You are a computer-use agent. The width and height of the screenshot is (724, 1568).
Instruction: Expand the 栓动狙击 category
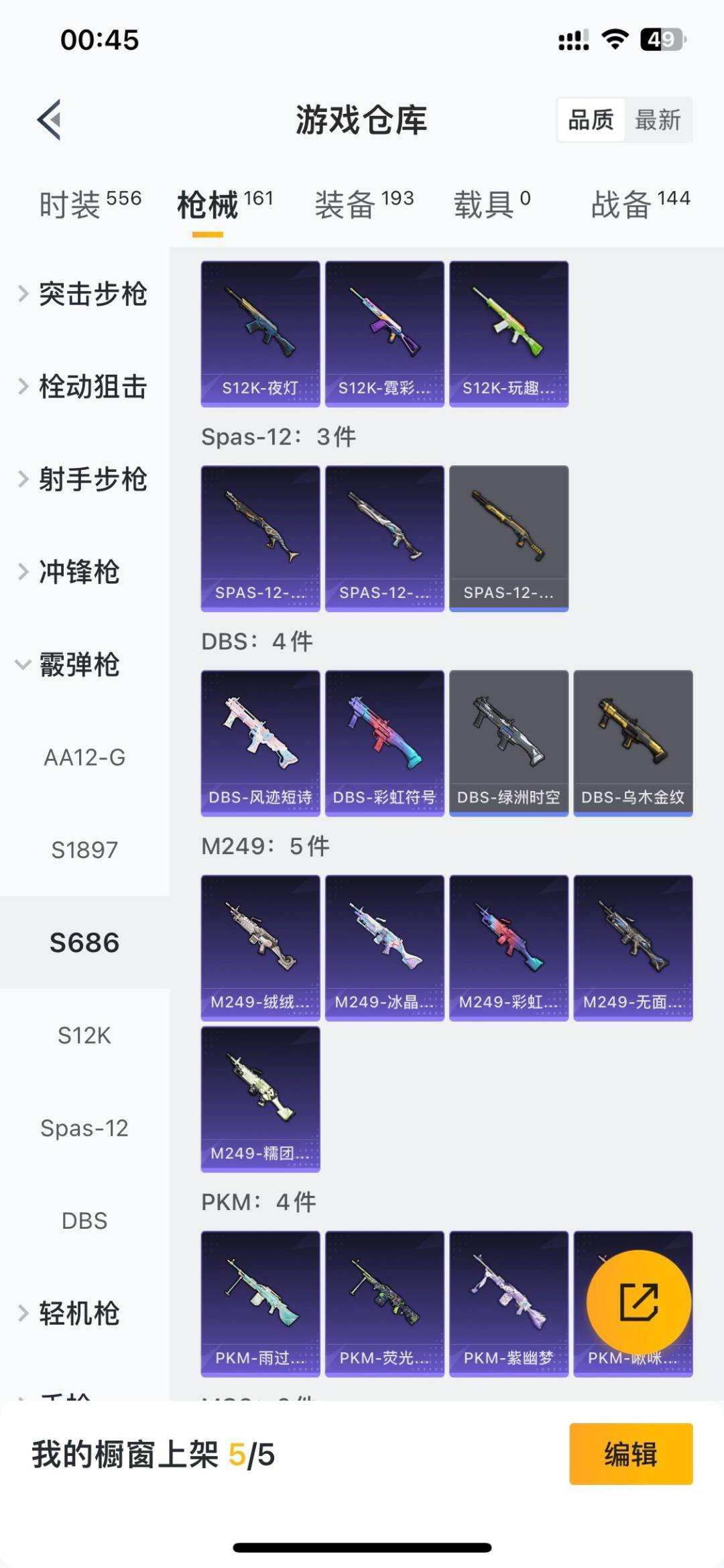tap(93, 387)
